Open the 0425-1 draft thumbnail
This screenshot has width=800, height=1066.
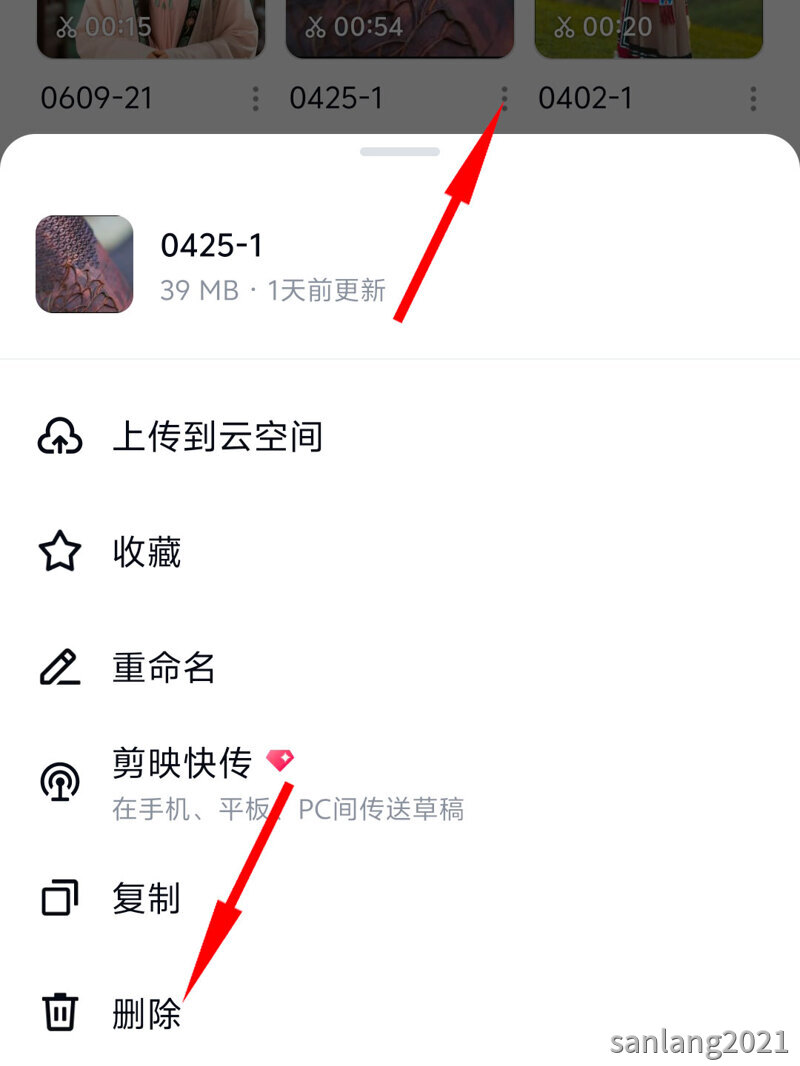84,264
